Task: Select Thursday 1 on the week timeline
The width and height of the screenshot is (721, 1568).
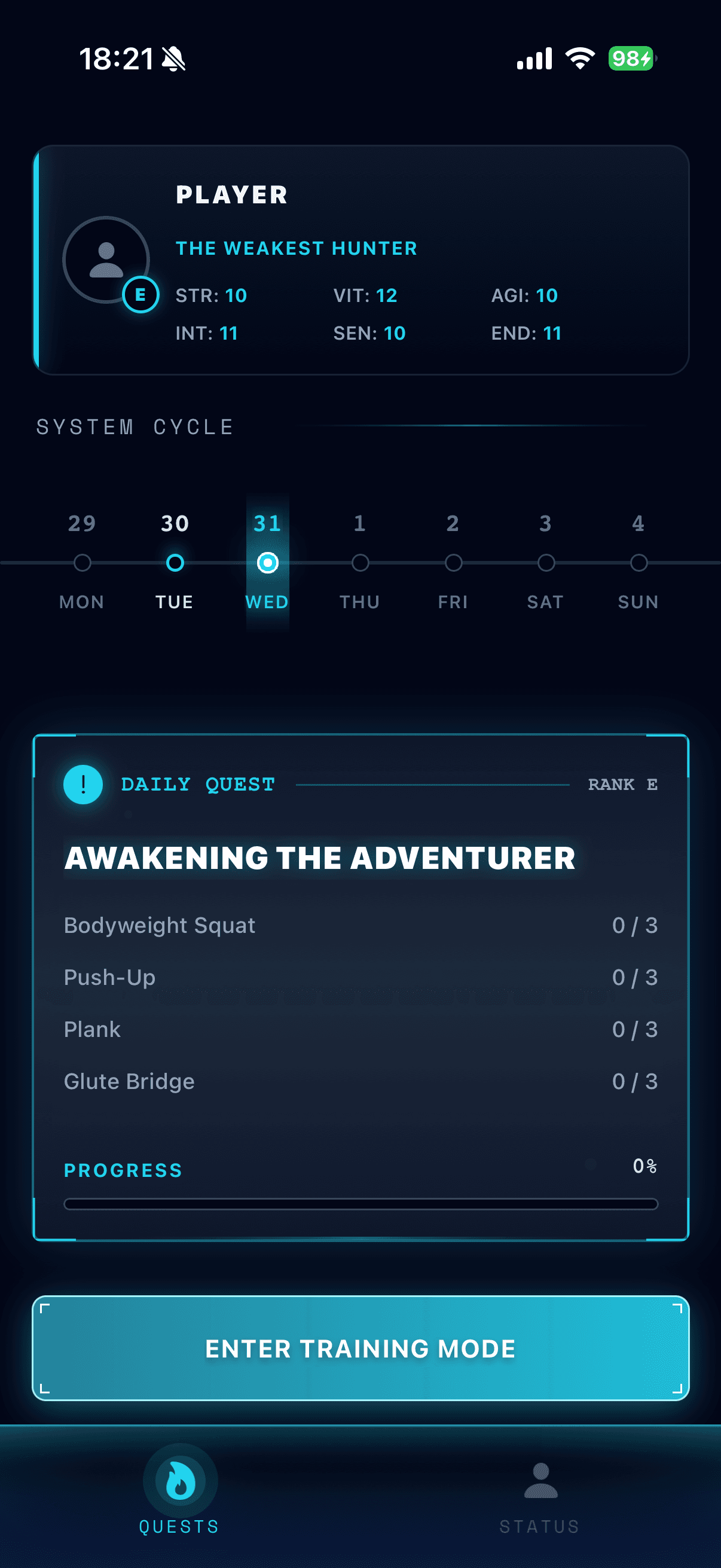Action: pyautogui.click(x=360, y=563)
